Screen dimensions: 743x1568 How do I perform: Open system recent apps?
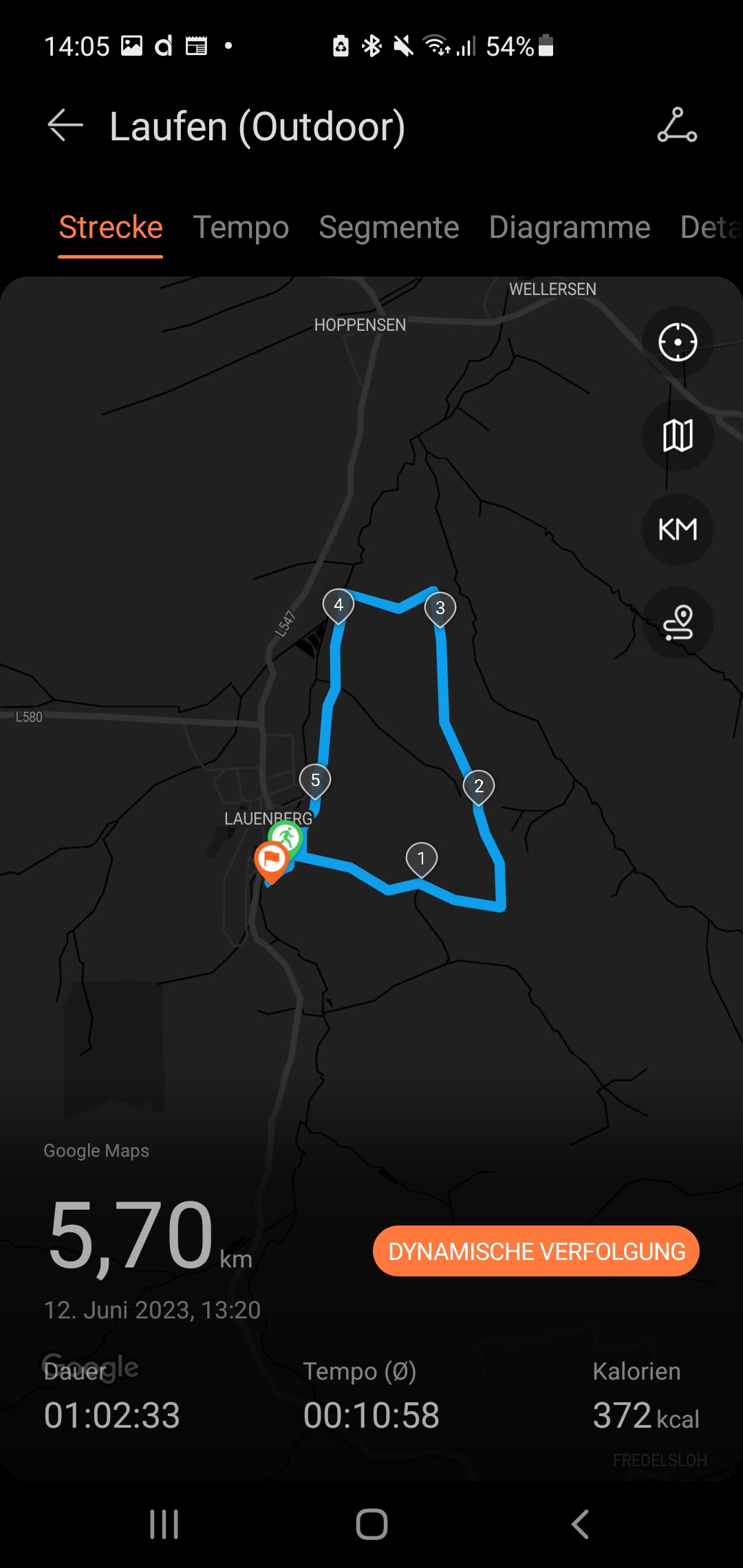[164, 1524]
